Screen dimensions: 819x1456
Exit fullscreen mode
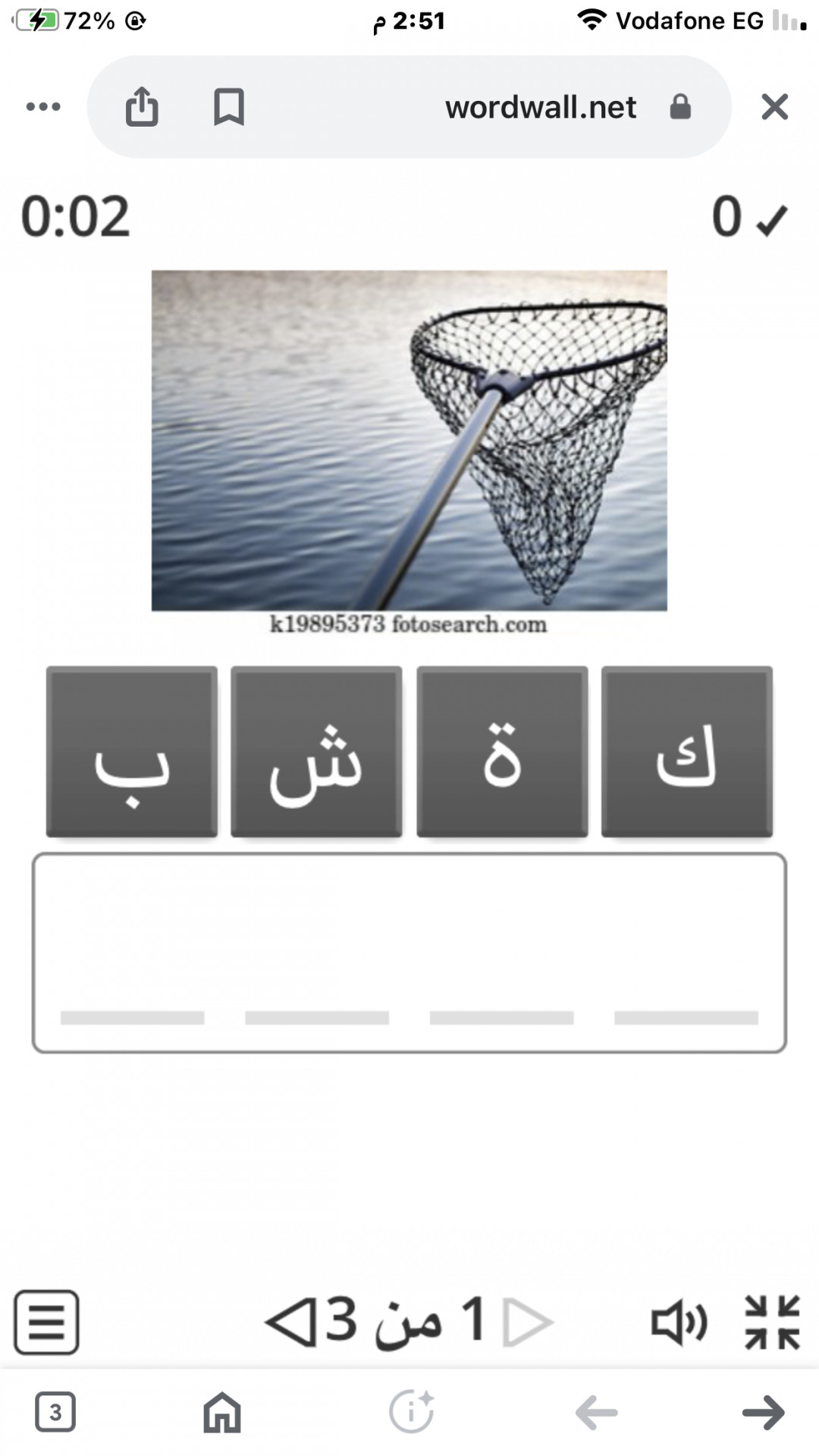pyautogui.click(x=772, y=1322)
